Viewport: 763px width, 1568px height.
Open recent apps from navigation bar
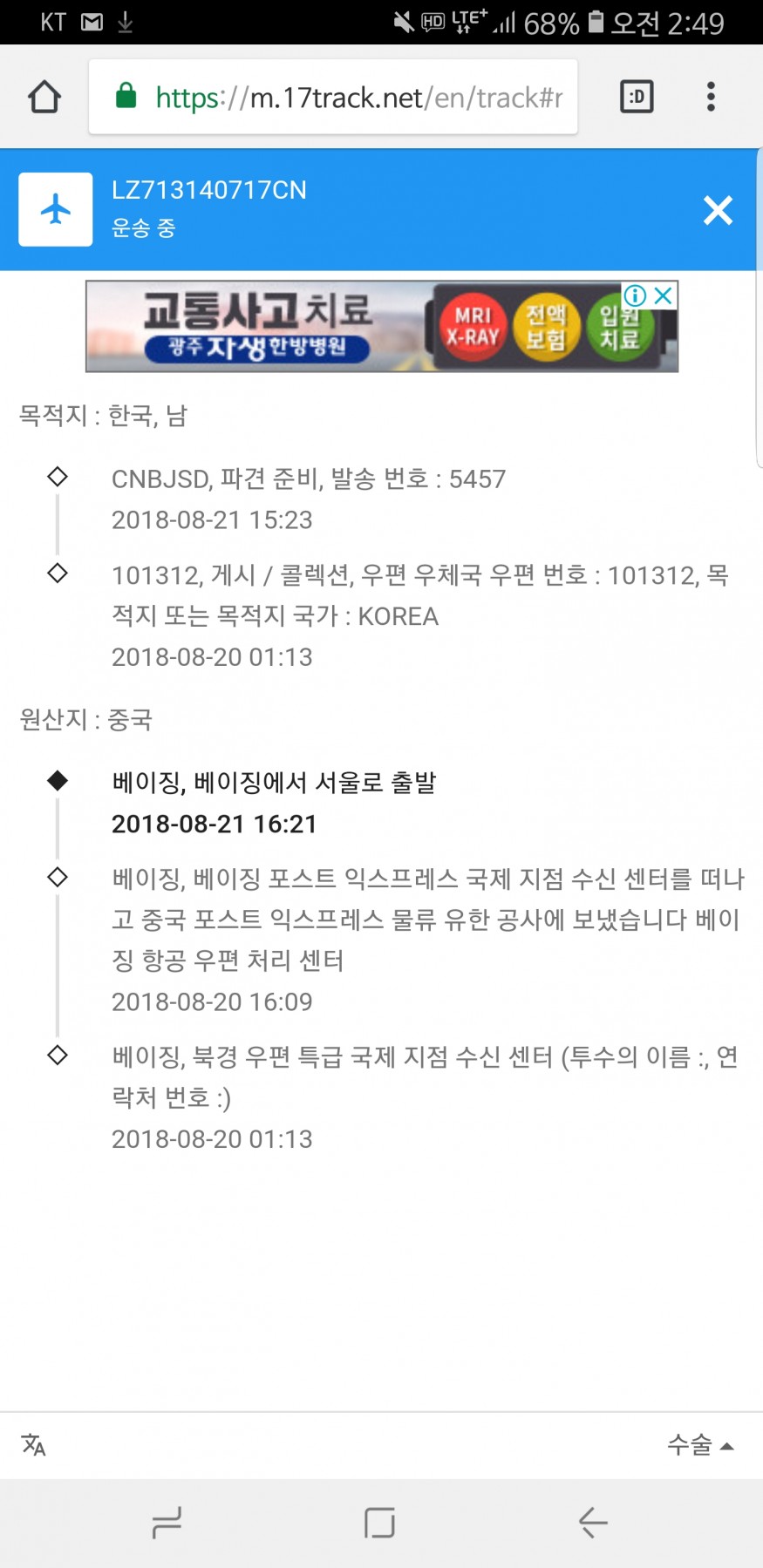click(x=167, y=1523)
